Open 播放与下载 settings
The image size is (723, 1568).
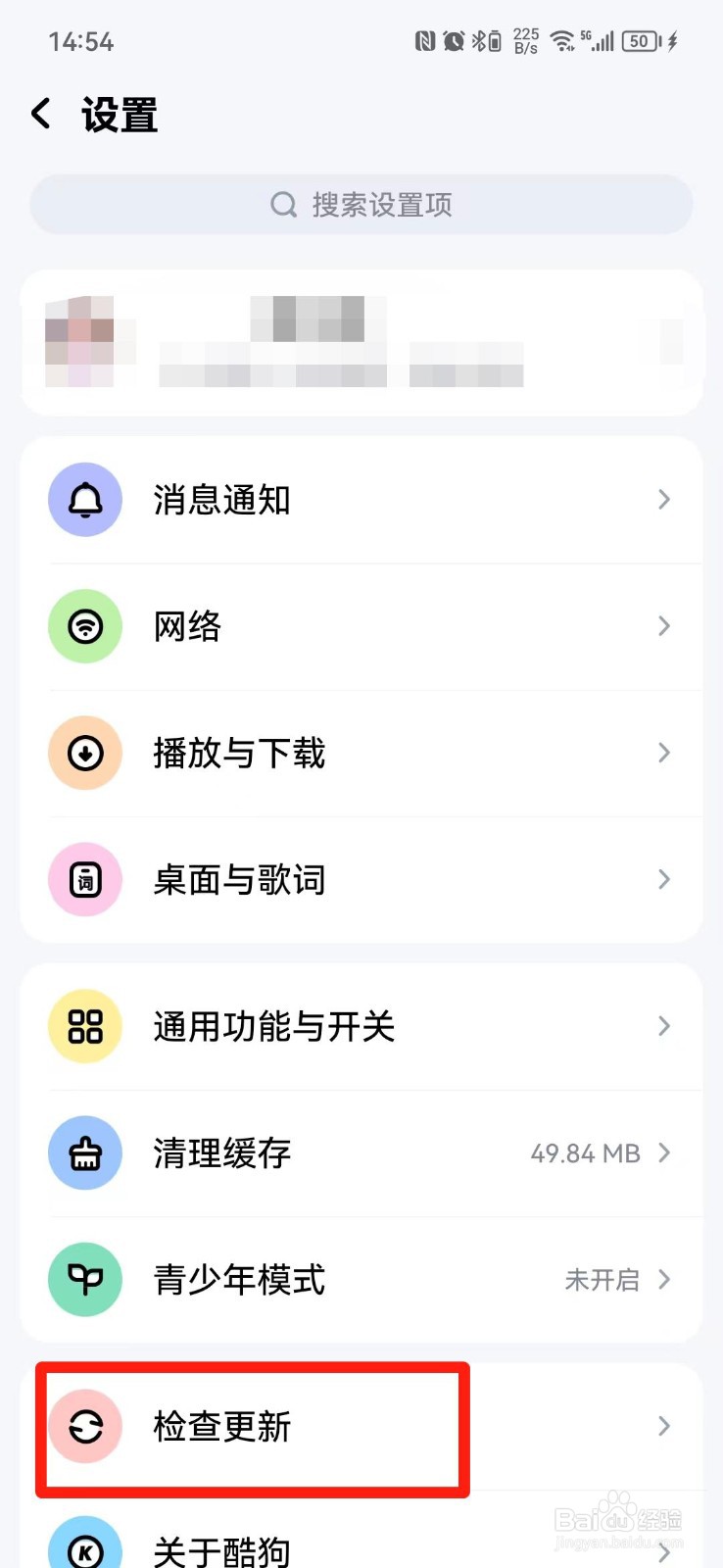click(361, 753)
